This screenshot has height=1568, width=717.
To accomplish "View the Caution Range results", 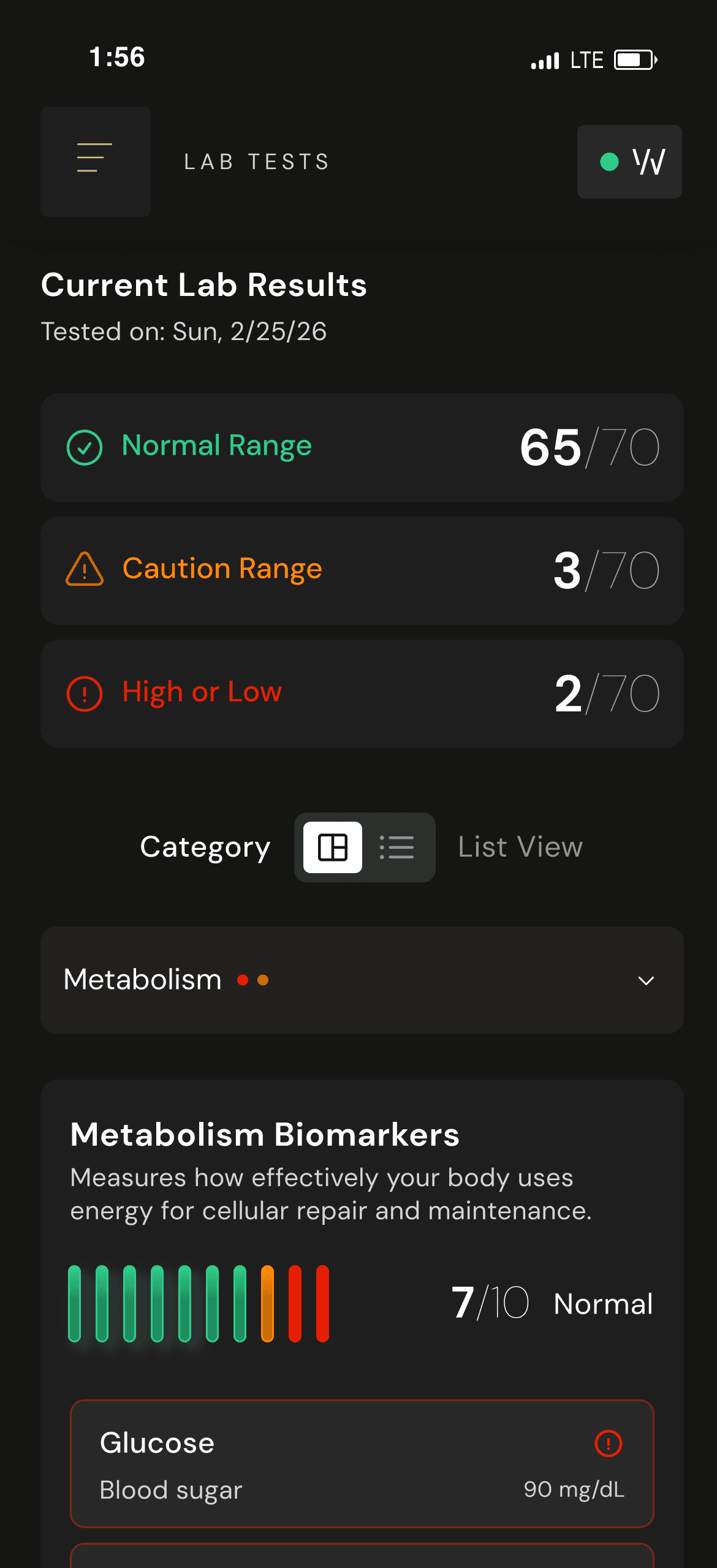I will point(362,570).
